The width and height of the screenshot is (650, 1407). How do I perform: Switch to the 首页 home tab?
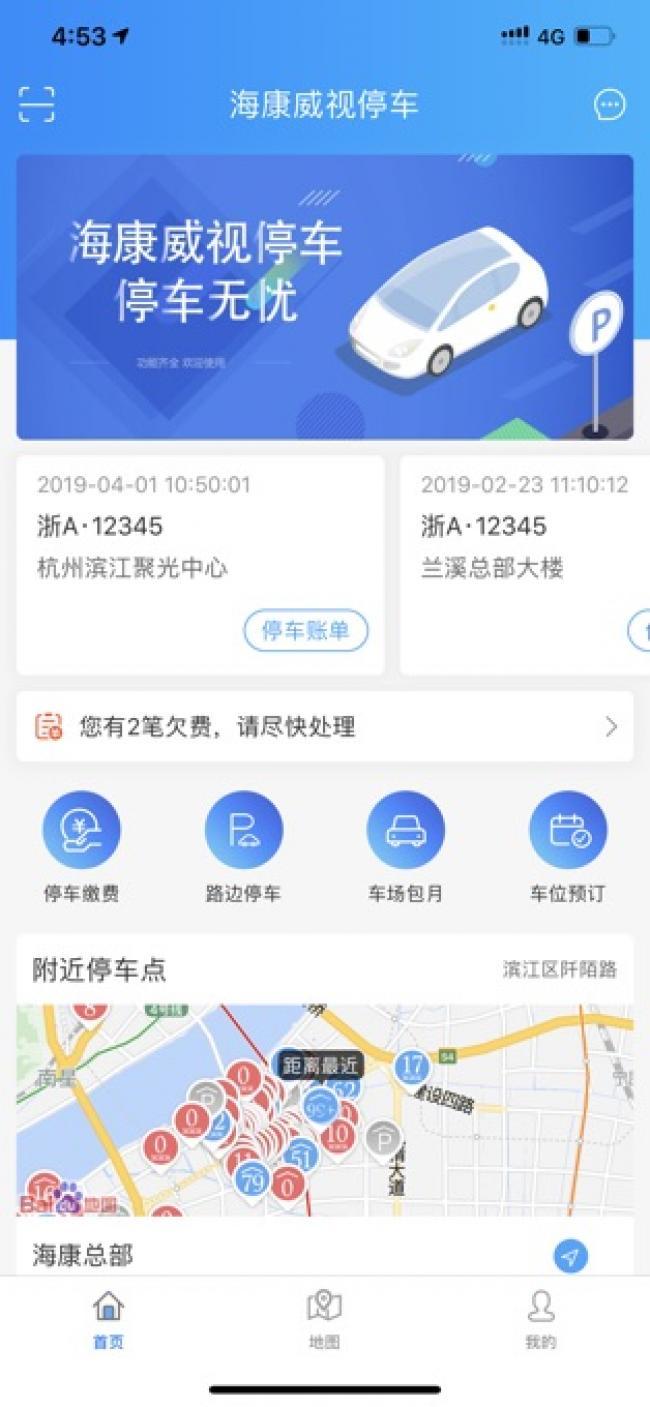pos(108,1320)
